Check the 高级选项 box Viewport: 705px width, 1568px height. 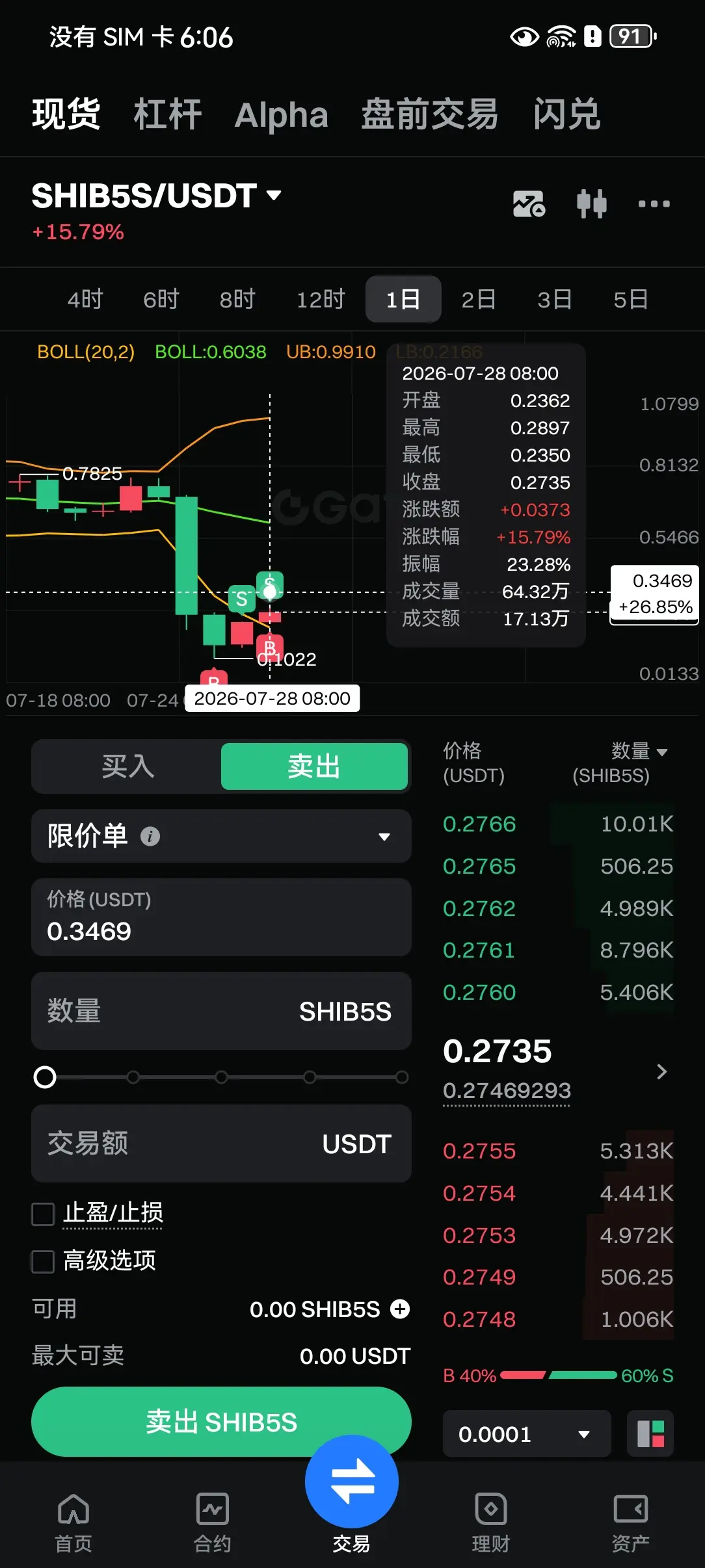pos(43,1262)
